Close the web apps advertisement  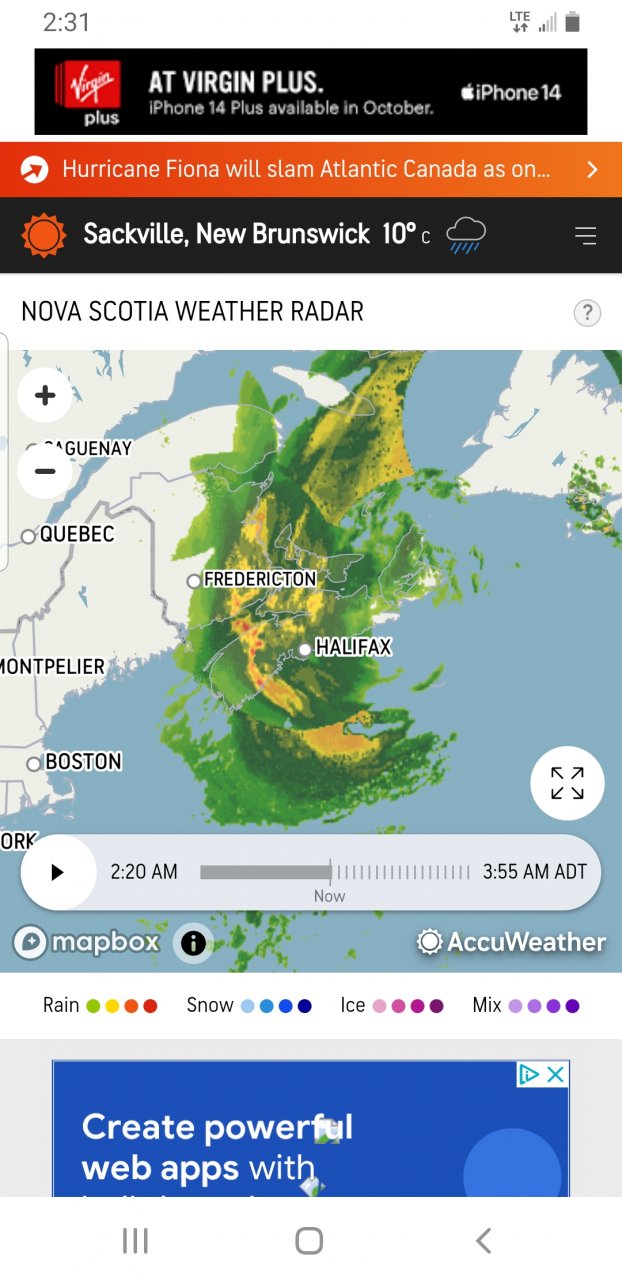[556, 1075]
